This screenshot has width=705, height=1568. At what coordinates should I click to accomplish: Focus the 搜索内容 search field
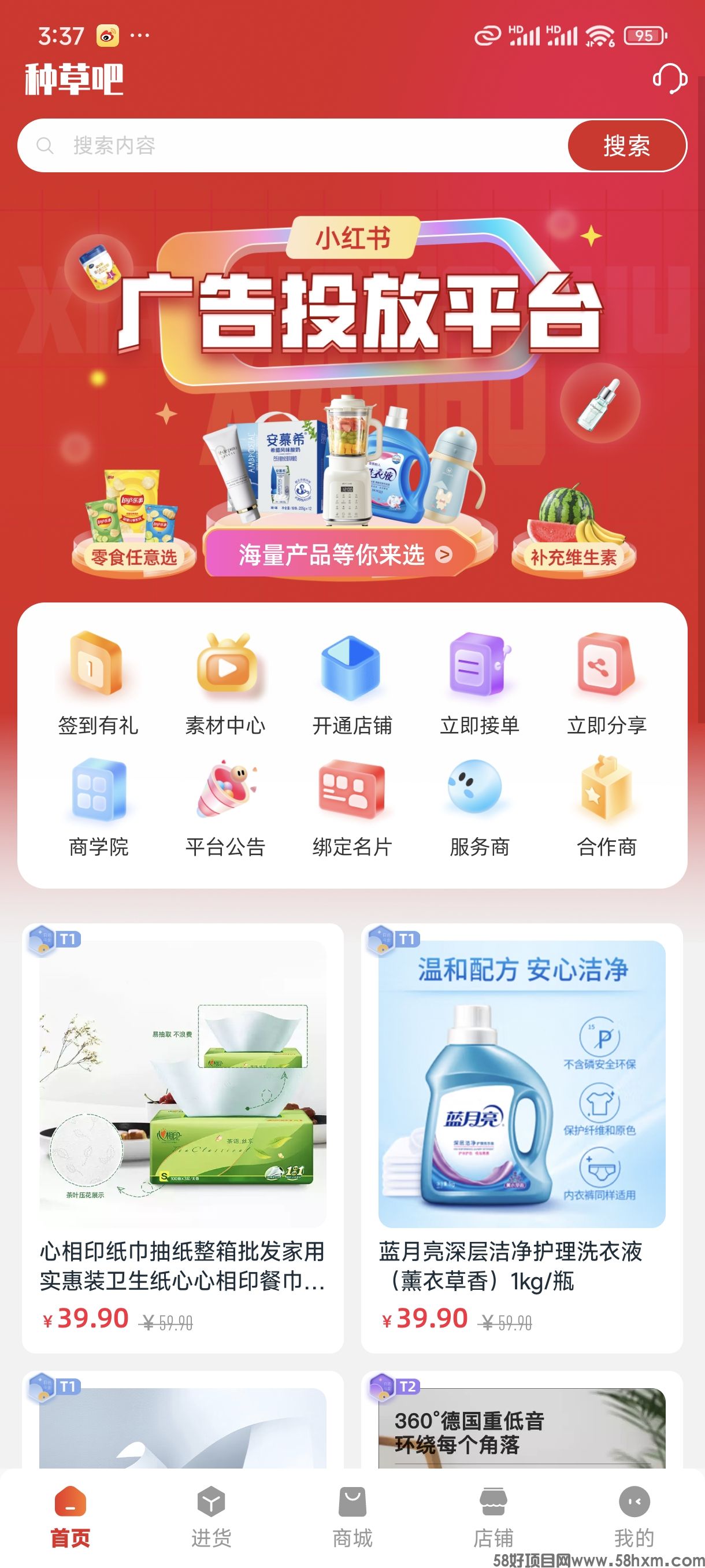point(292,146)
